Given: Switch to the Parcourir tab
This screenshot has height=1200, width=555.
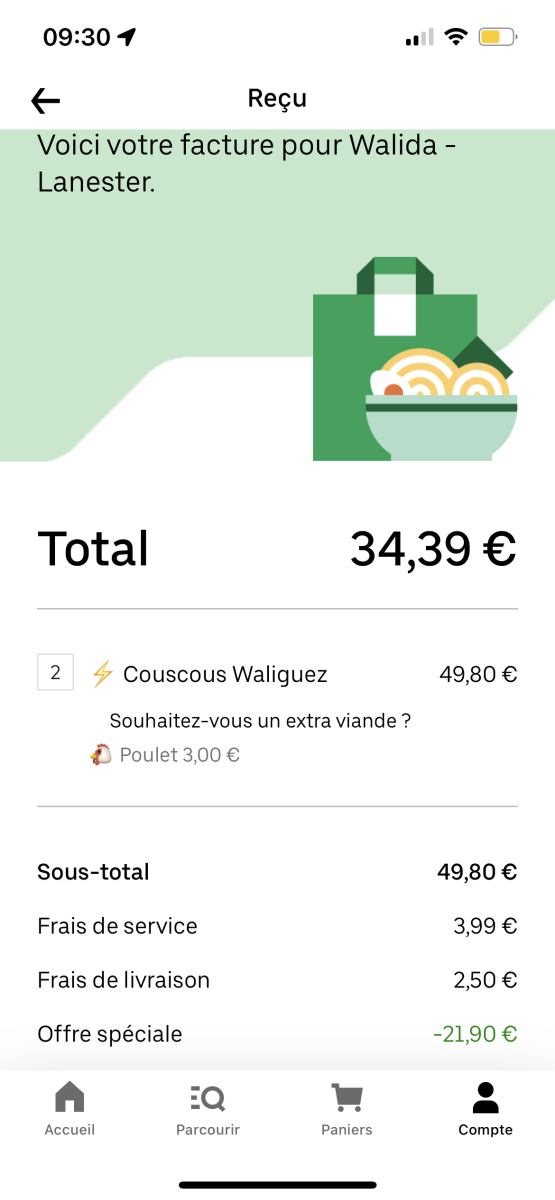Looking at the screenshot, I should 208,1110.
